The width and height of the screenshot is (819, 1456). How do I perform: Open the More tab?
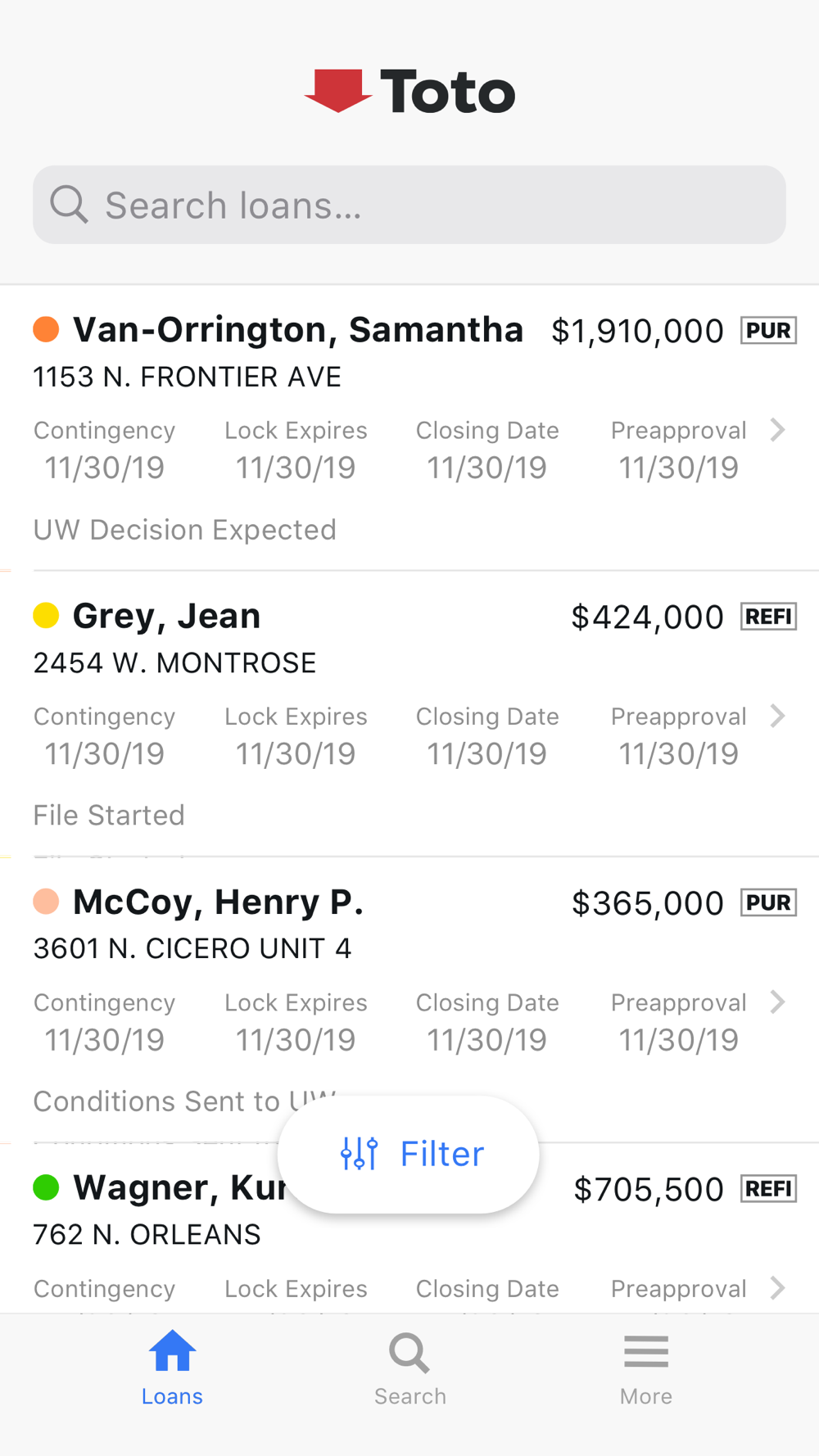click(646, 1369)
